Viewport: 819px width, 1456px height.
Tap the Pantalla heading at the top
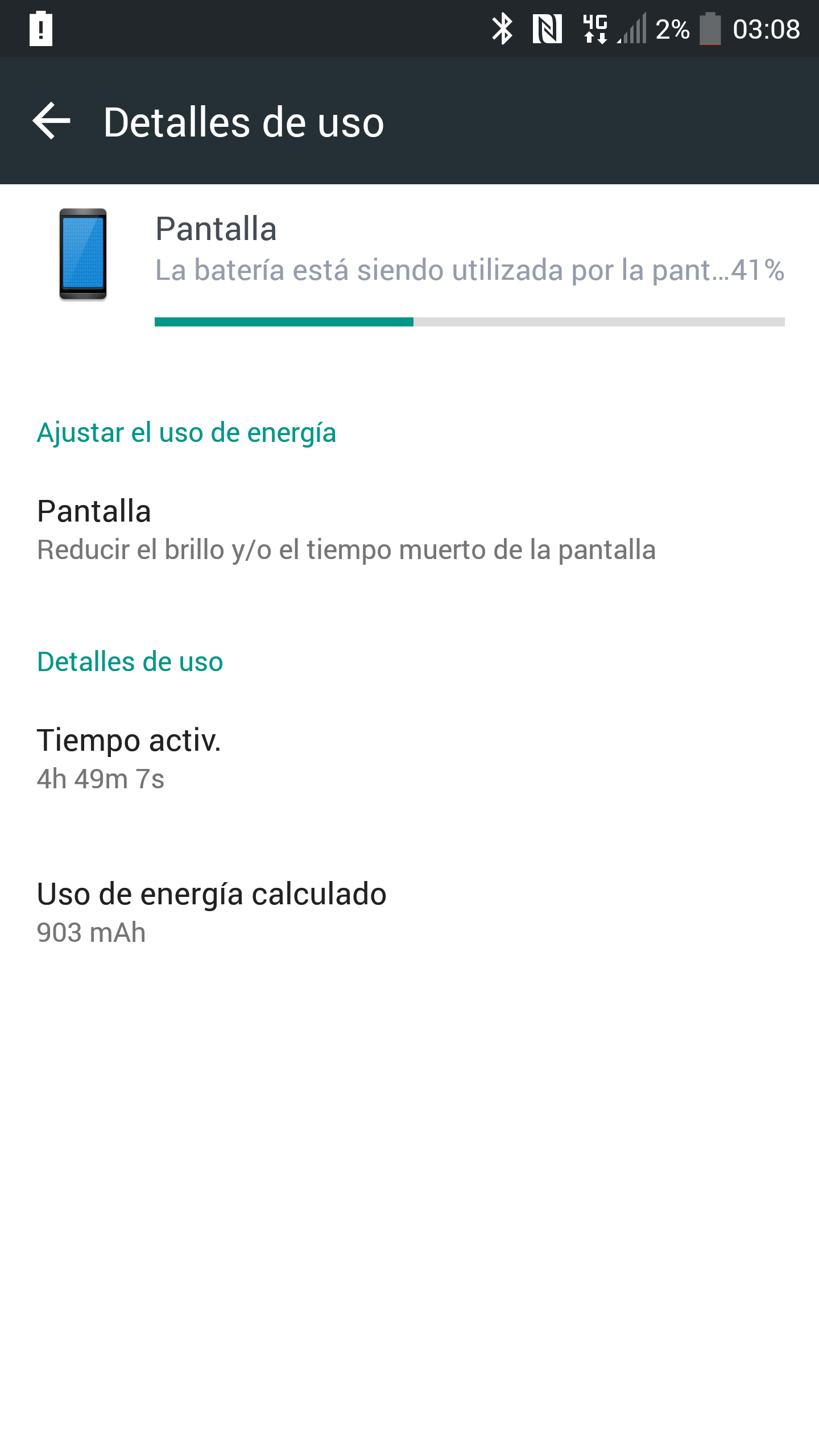[x=216, y=230]
